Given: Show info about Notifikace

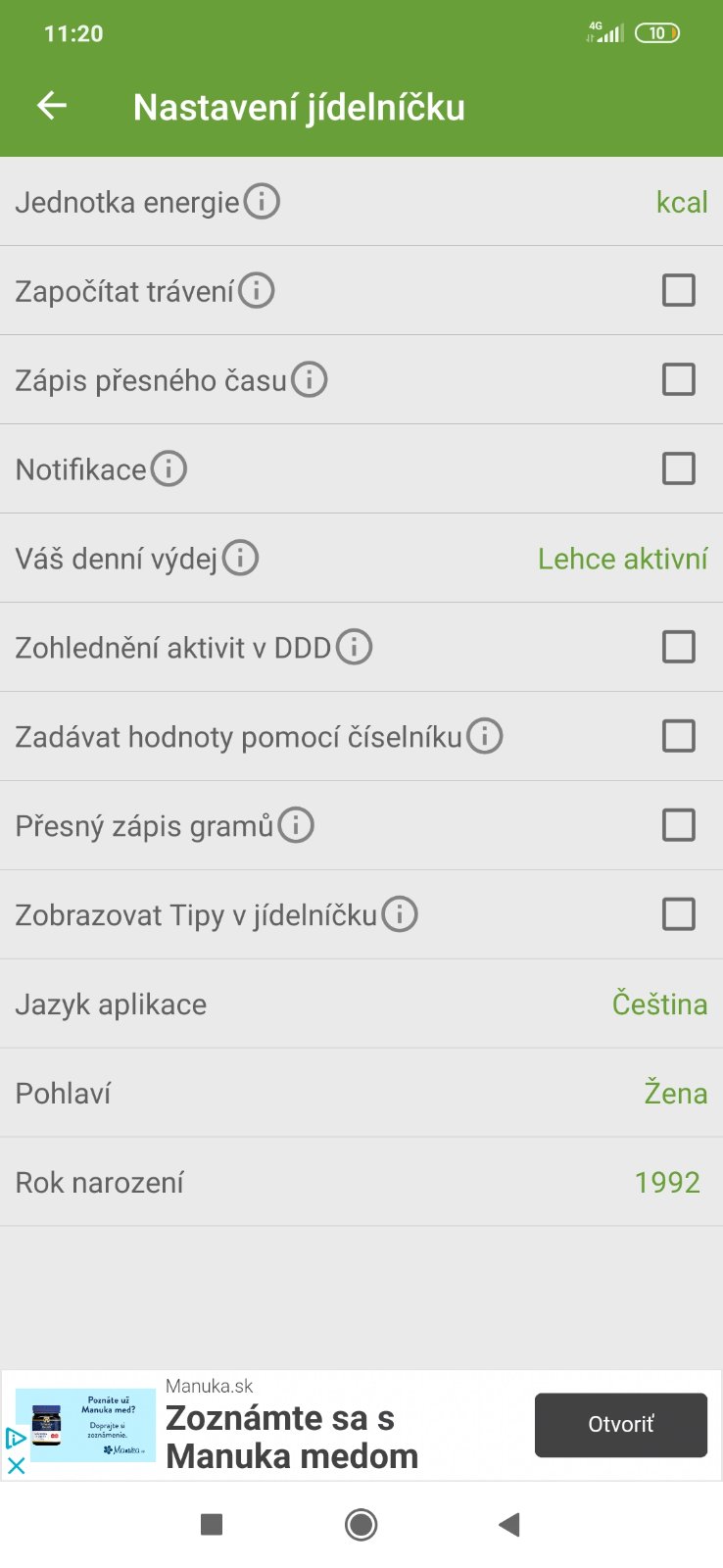Looking at the screenshot, I should pos(169,468).
